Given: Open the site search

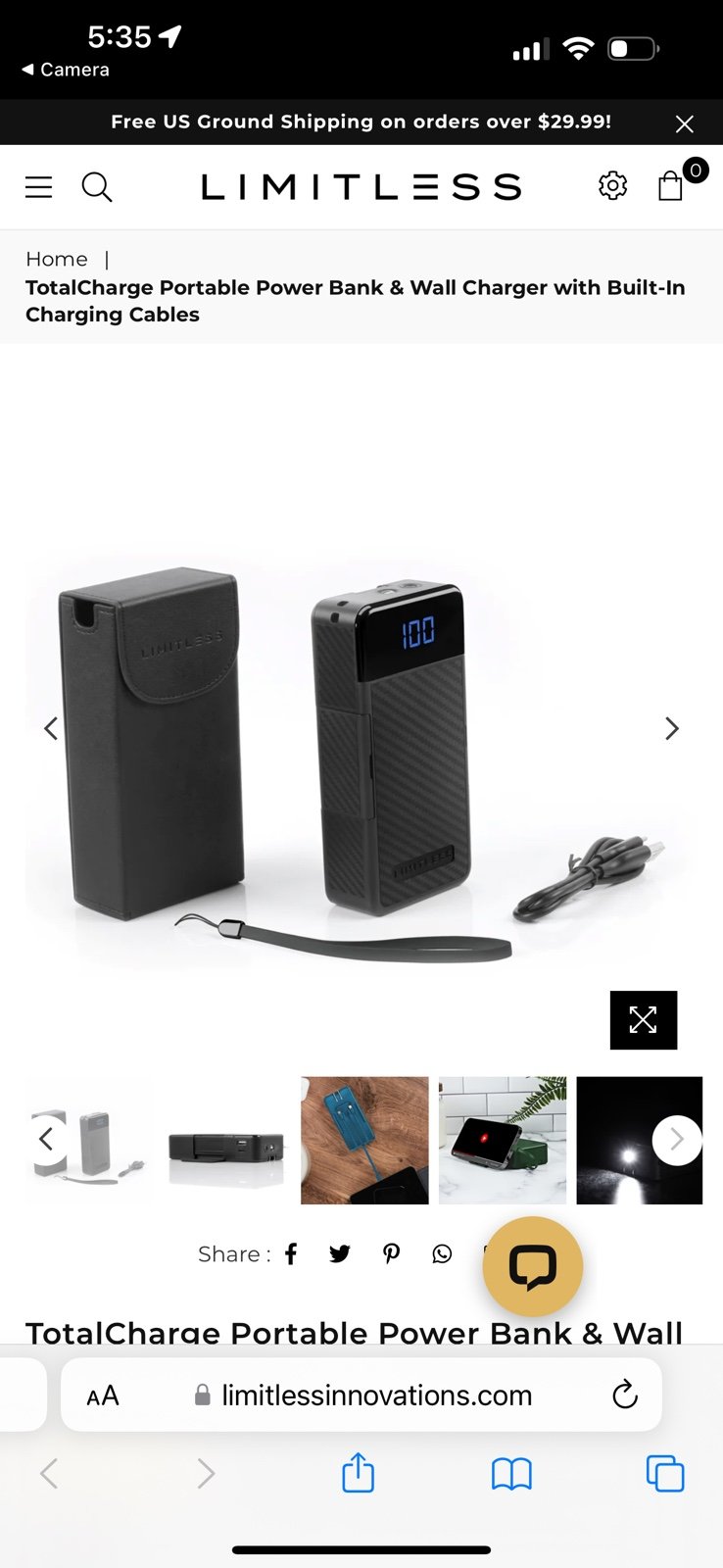Looking at the screenshot, I should tap(96, 186).
